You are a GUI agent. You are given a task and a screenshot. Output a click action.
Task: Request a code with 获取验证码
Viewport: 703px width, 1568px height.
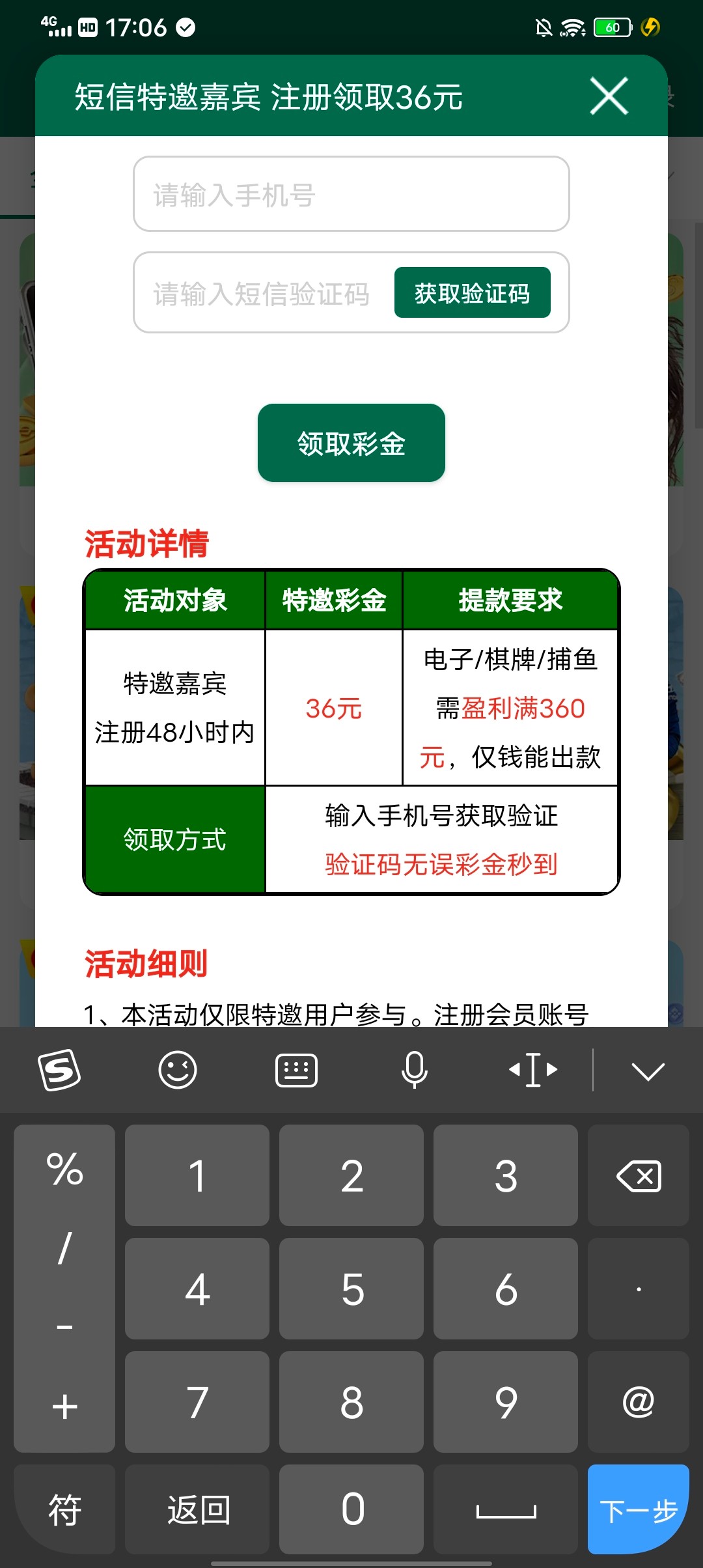click(x=472, y=293)
